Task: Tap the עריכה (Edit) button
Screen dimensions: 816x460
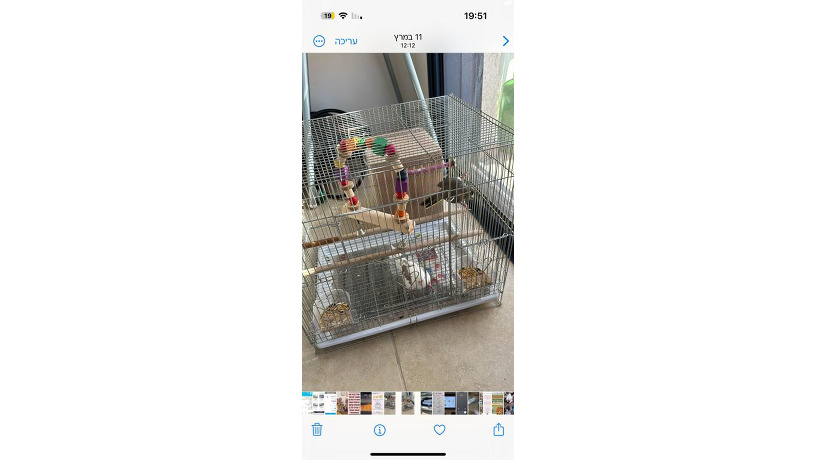Action: (x=346, y=41)
